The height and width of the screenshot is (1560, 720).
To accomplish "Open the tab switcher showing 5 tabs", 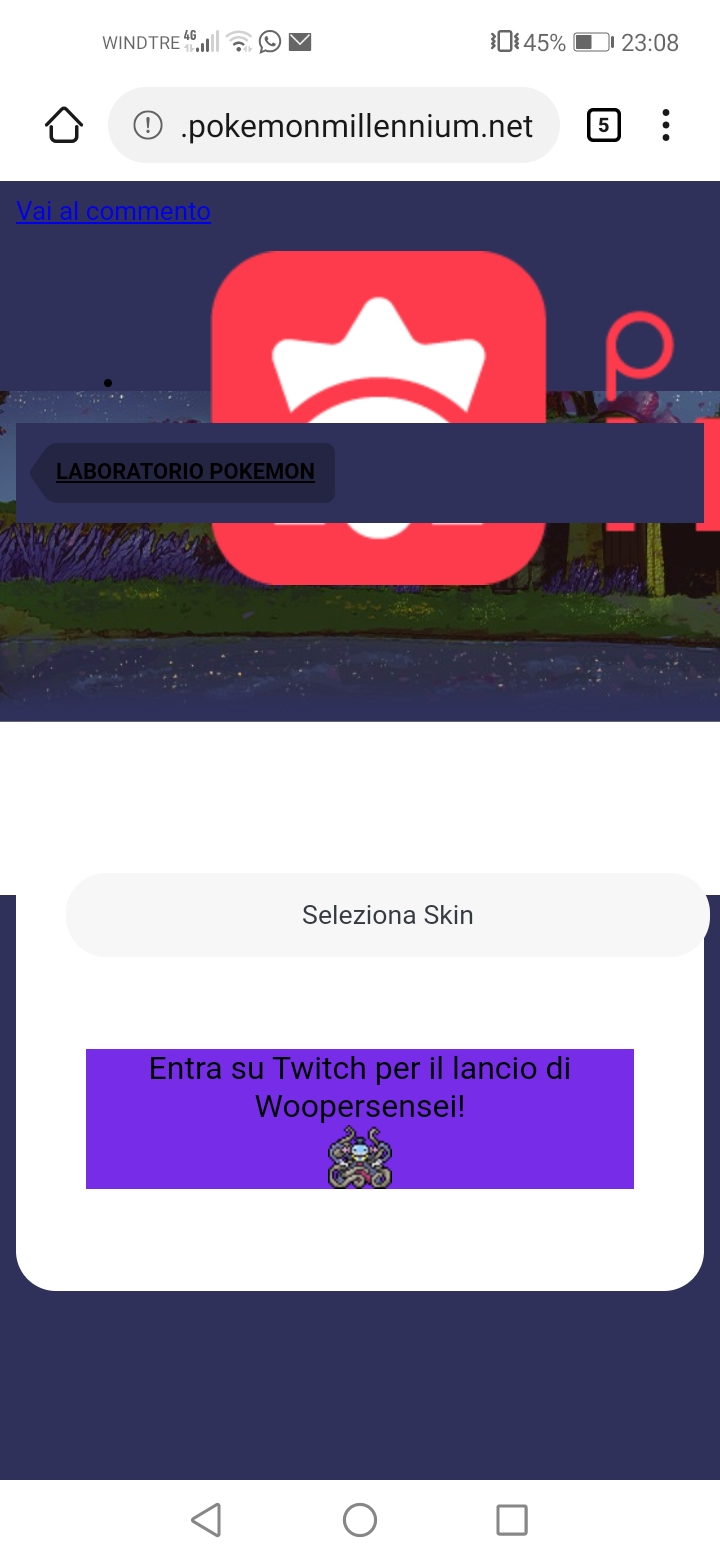I will pyautogui.click(x=603, y=126).
